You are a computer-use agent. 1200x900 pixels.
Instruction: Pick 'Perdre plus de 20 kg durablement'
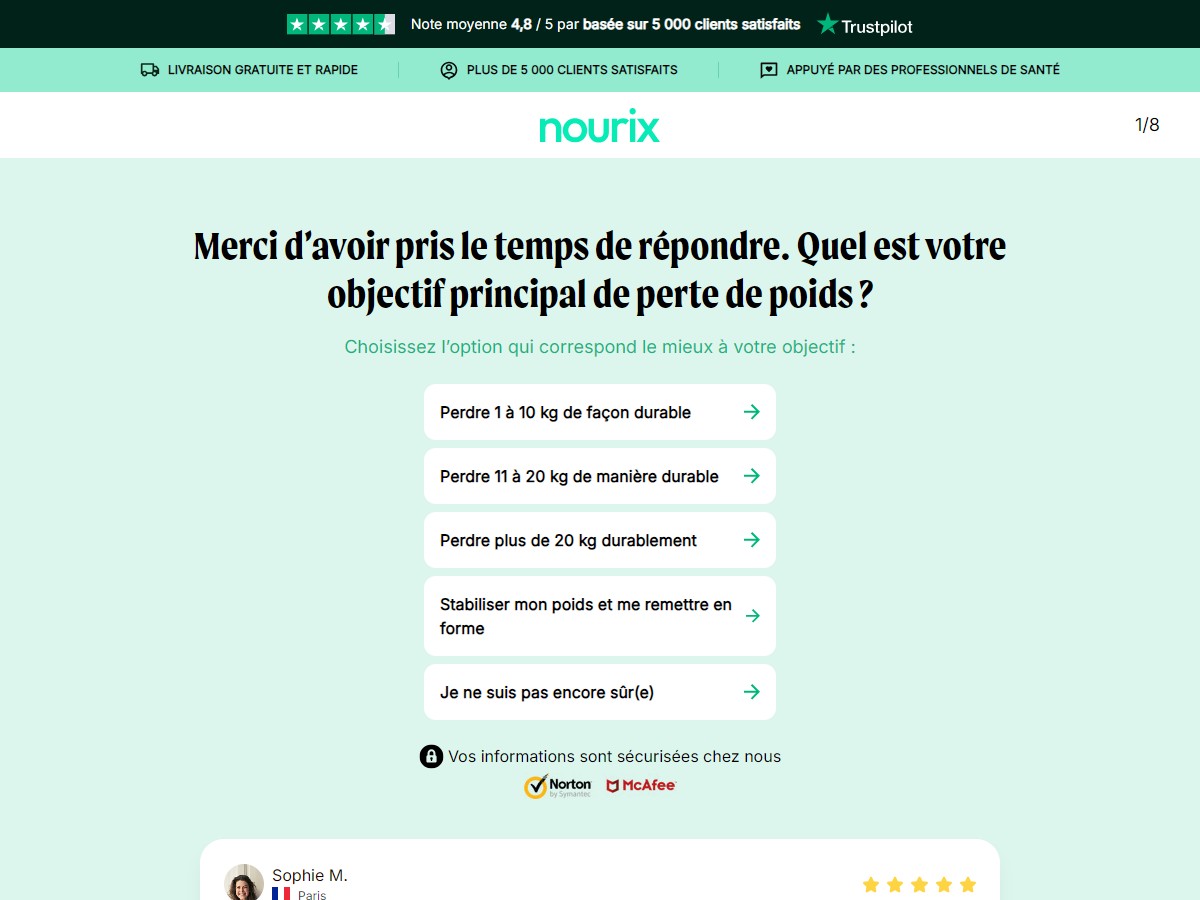(x=599, y=540)
